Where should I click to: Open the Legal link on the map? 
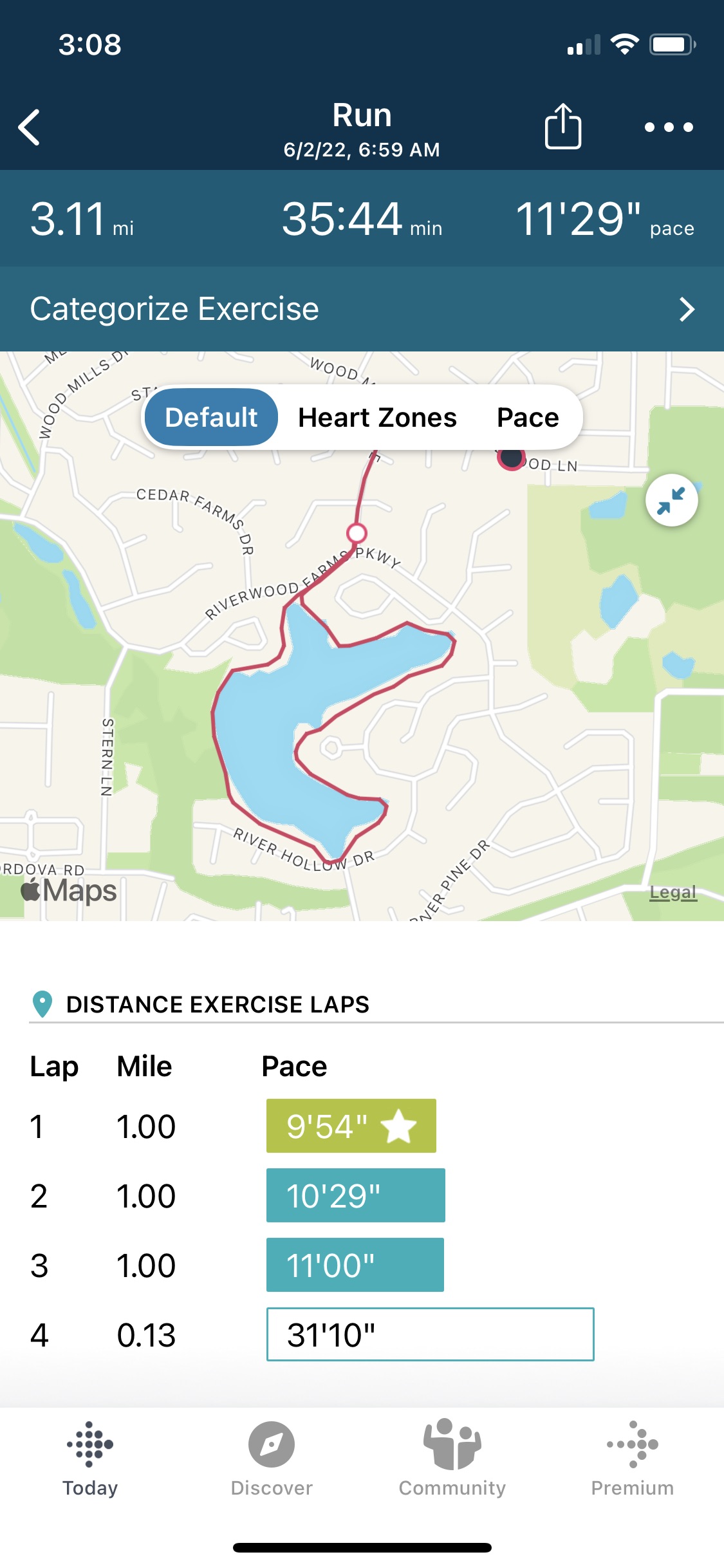point(673,892)
